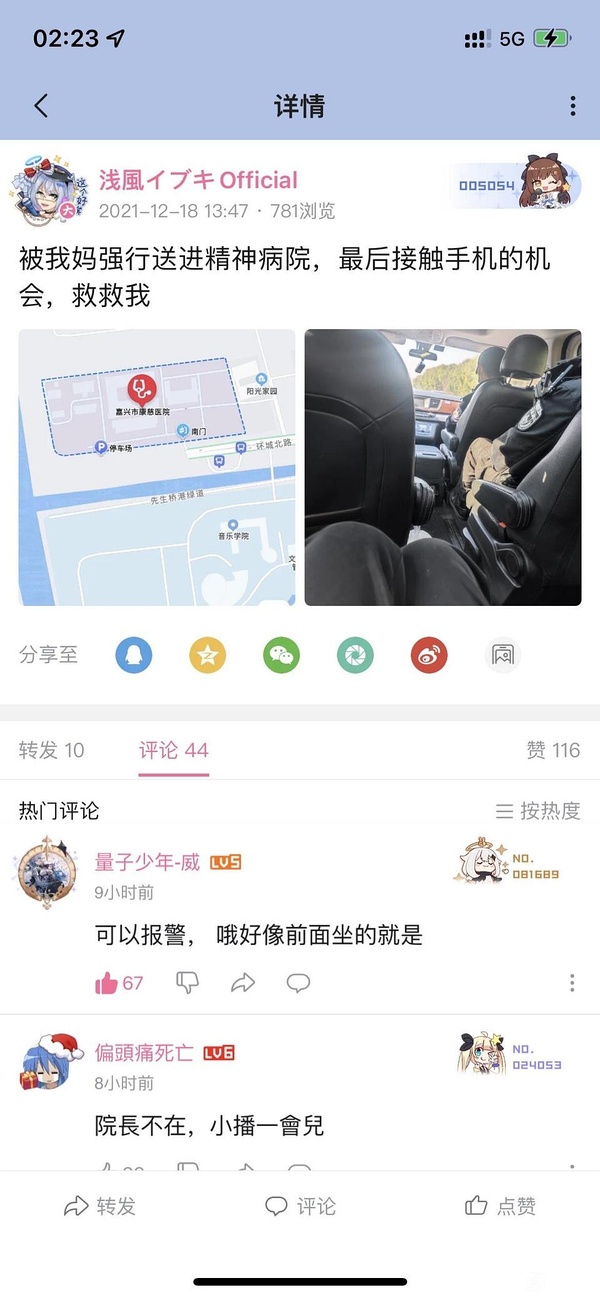The width and height of the screenshot is (600, 1298).
Task: Change sorting via 按热度
Action: click(x=538, y=811)
